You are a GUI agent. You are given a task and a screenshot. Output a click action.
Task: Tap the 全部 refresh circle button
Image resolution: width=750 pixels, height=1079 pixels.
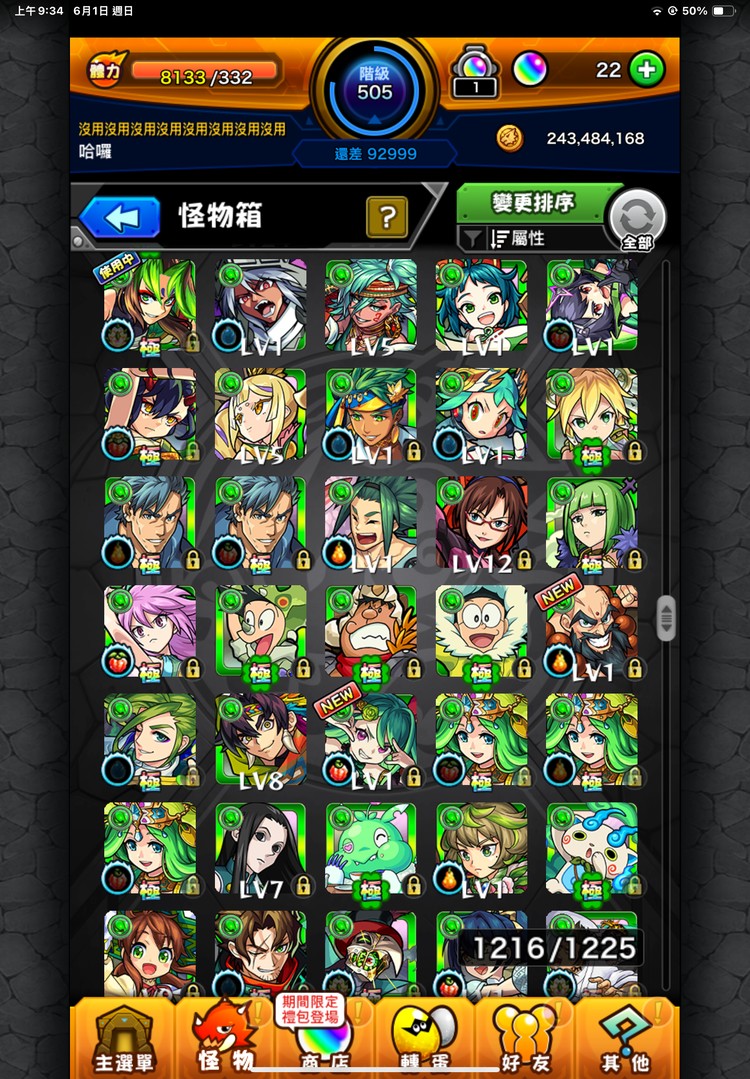(637, 218)
